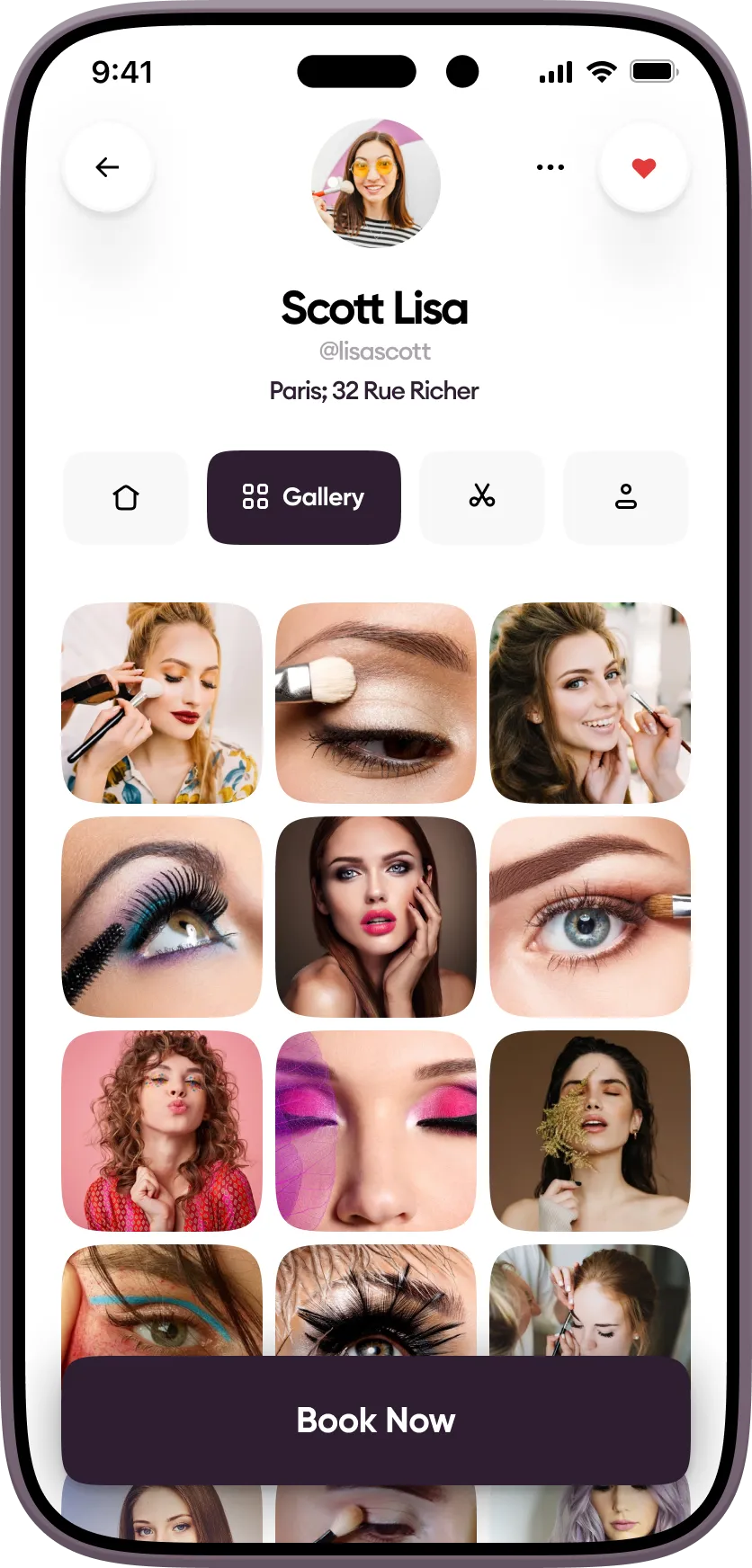Open Scott Lisa's profile picture
Viewport: 752px width, 1568px height.
point(376,183)
